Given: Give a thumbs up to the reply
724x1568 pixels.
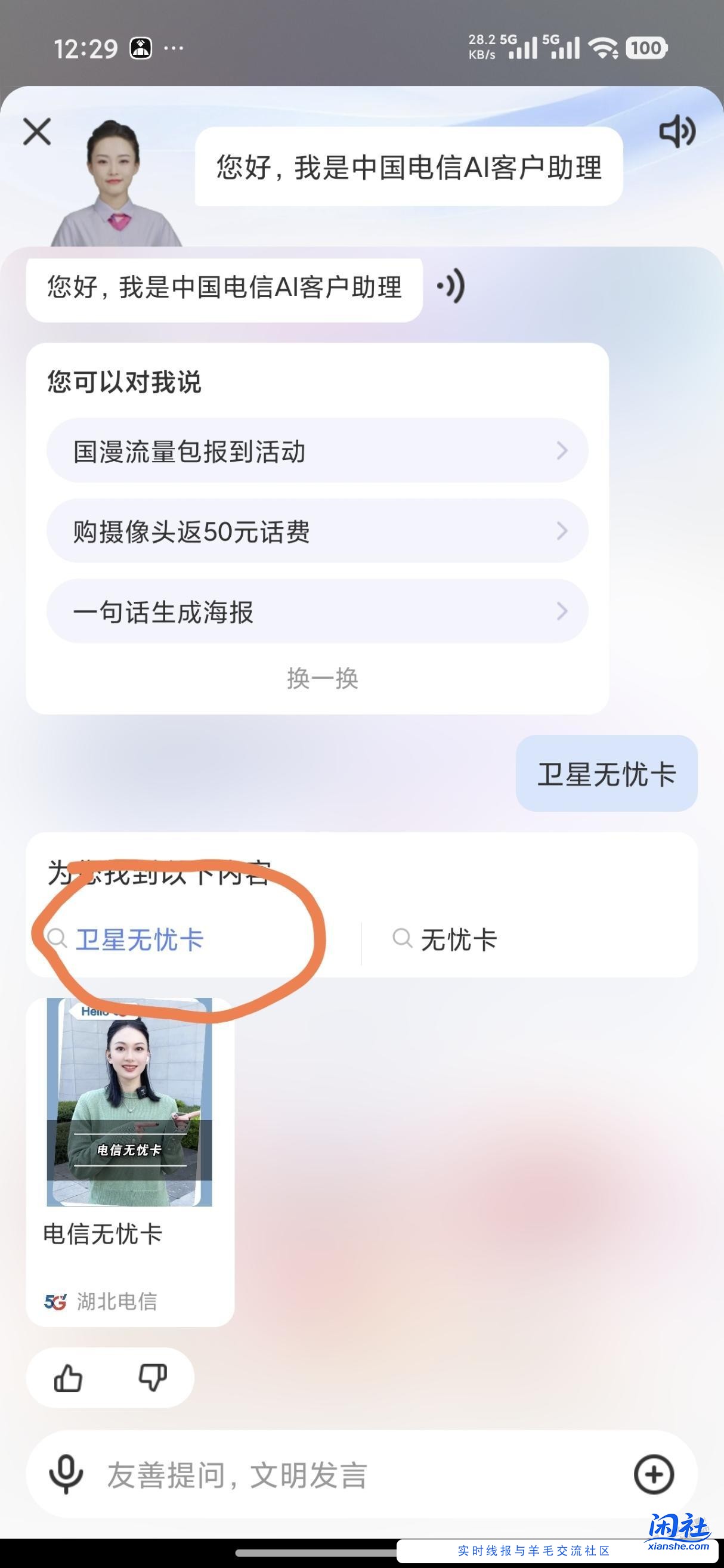Looking at the screenshot, I should point(68,1378).
